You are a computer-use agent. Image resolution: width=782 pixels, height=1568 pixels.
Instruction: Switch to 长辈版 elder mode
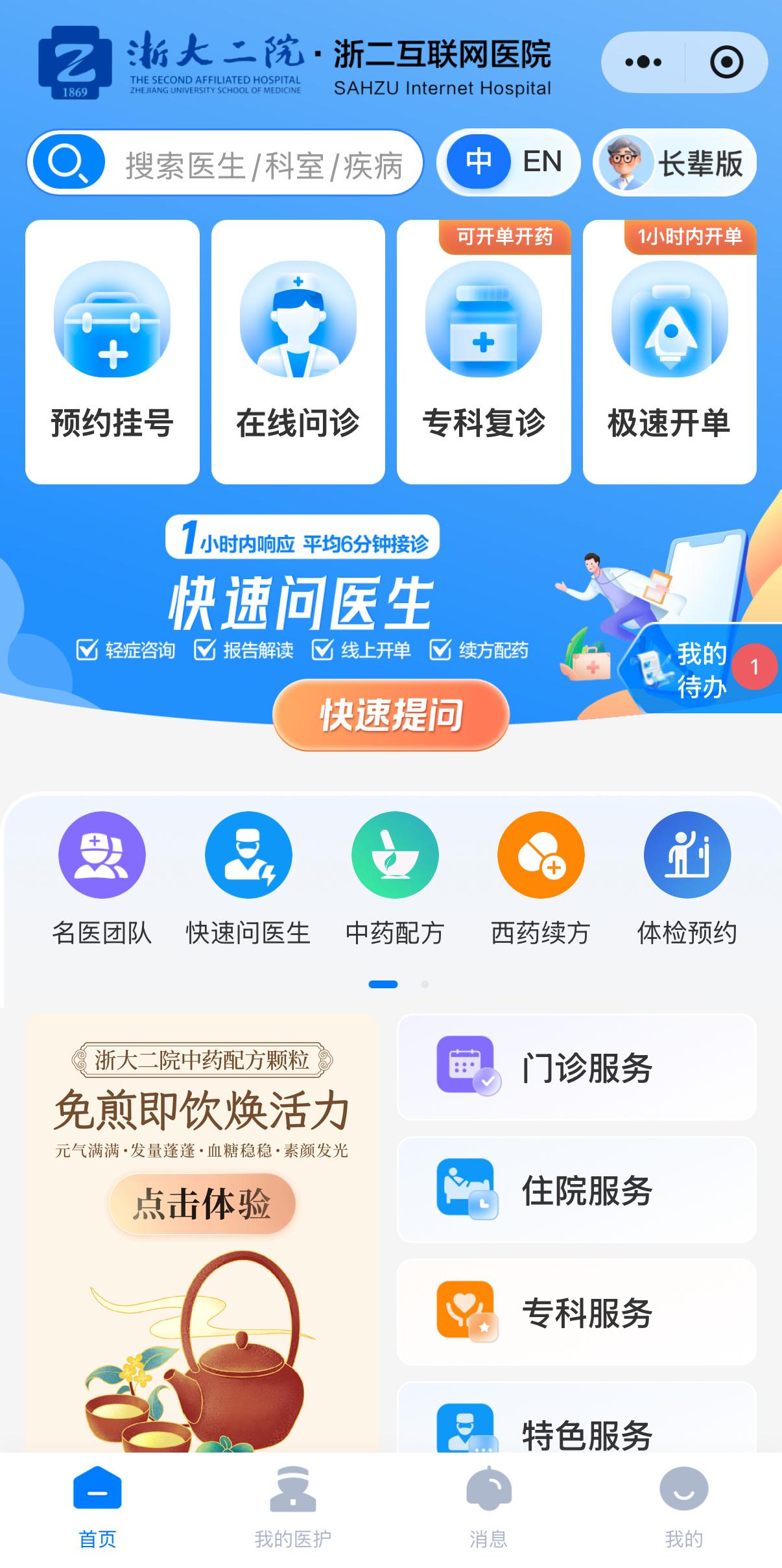coord(675,163)
